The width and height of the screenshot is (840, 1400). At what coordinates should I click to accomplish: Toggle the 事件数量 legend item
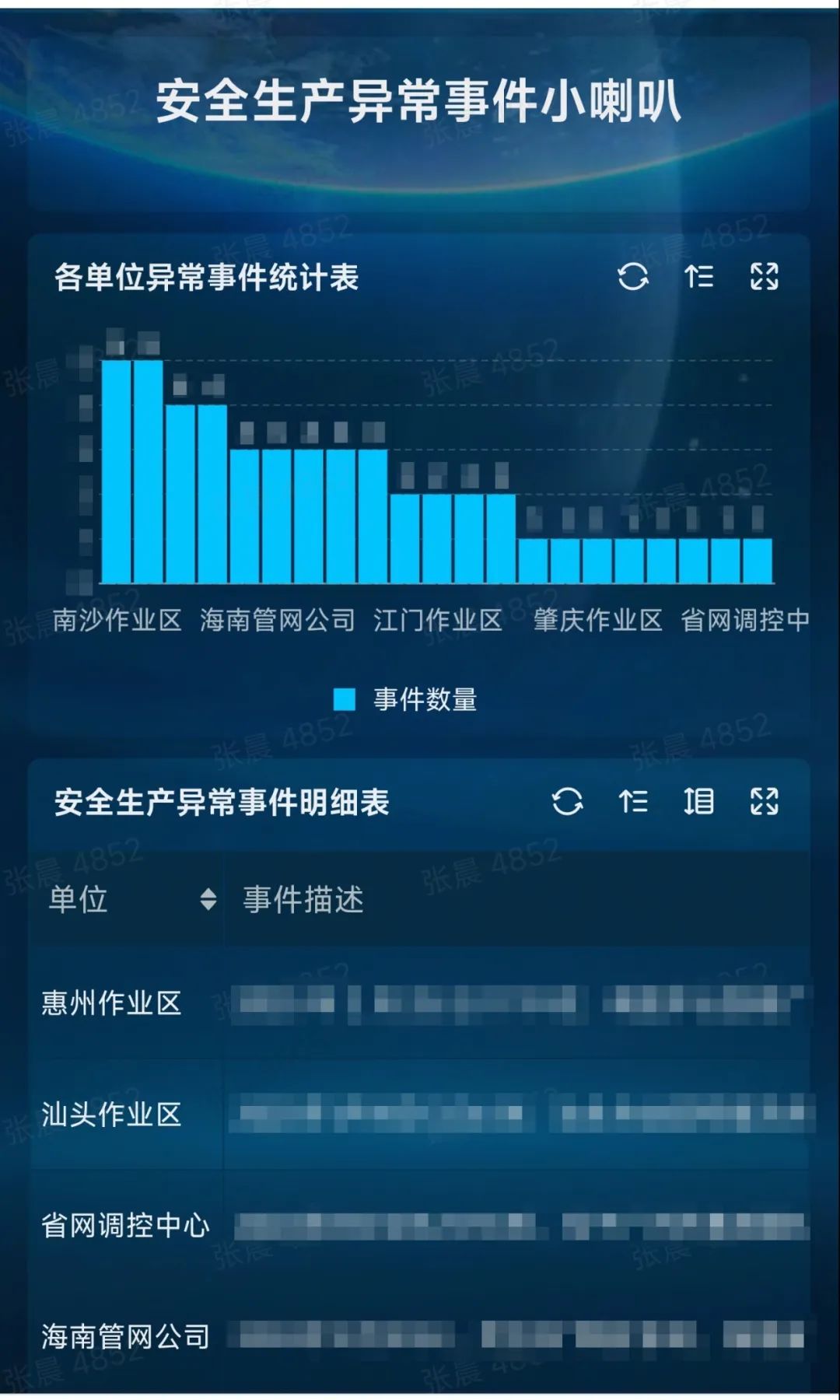click(404, 699)
